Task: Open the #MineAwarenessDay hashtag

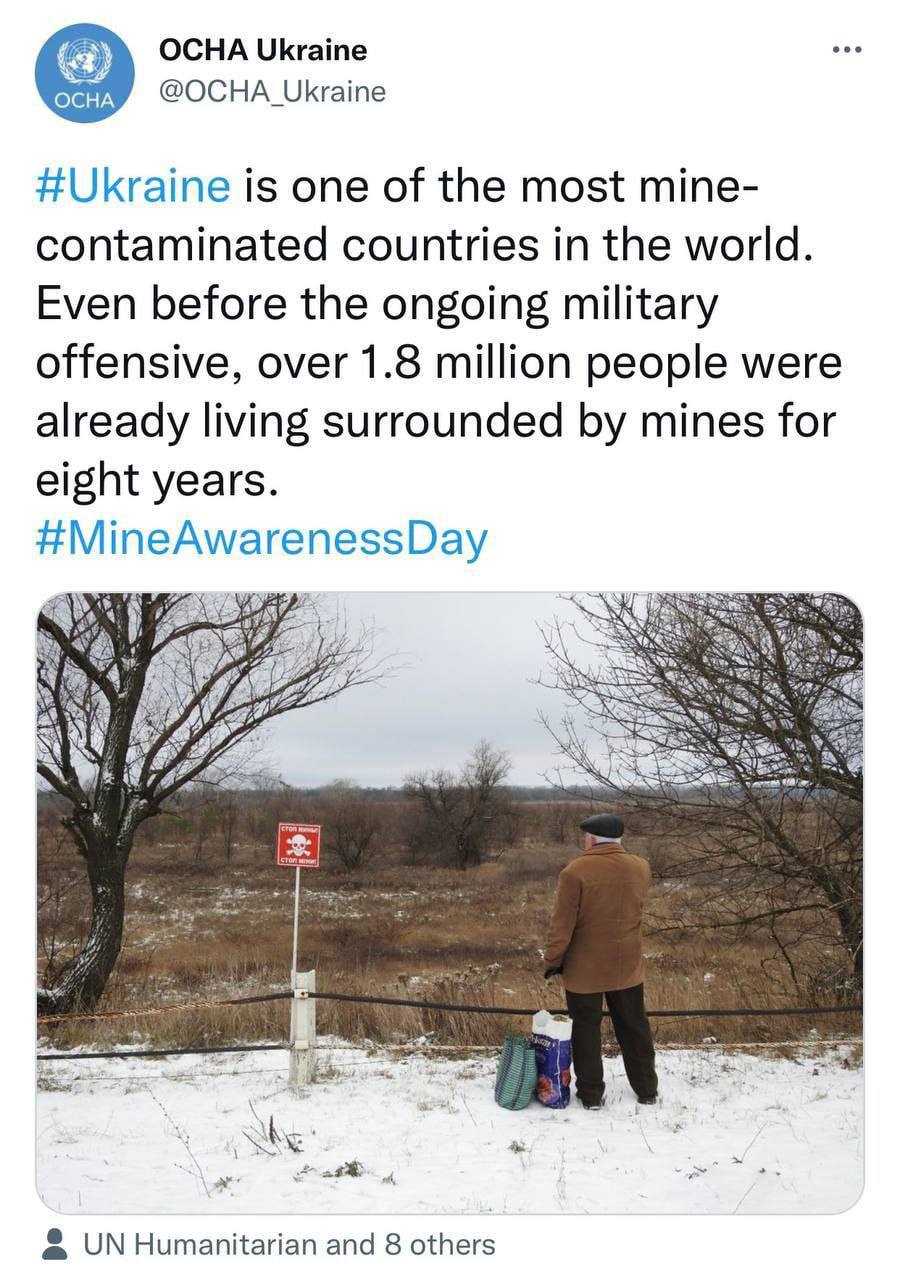Action: click(x=261, y=539)
